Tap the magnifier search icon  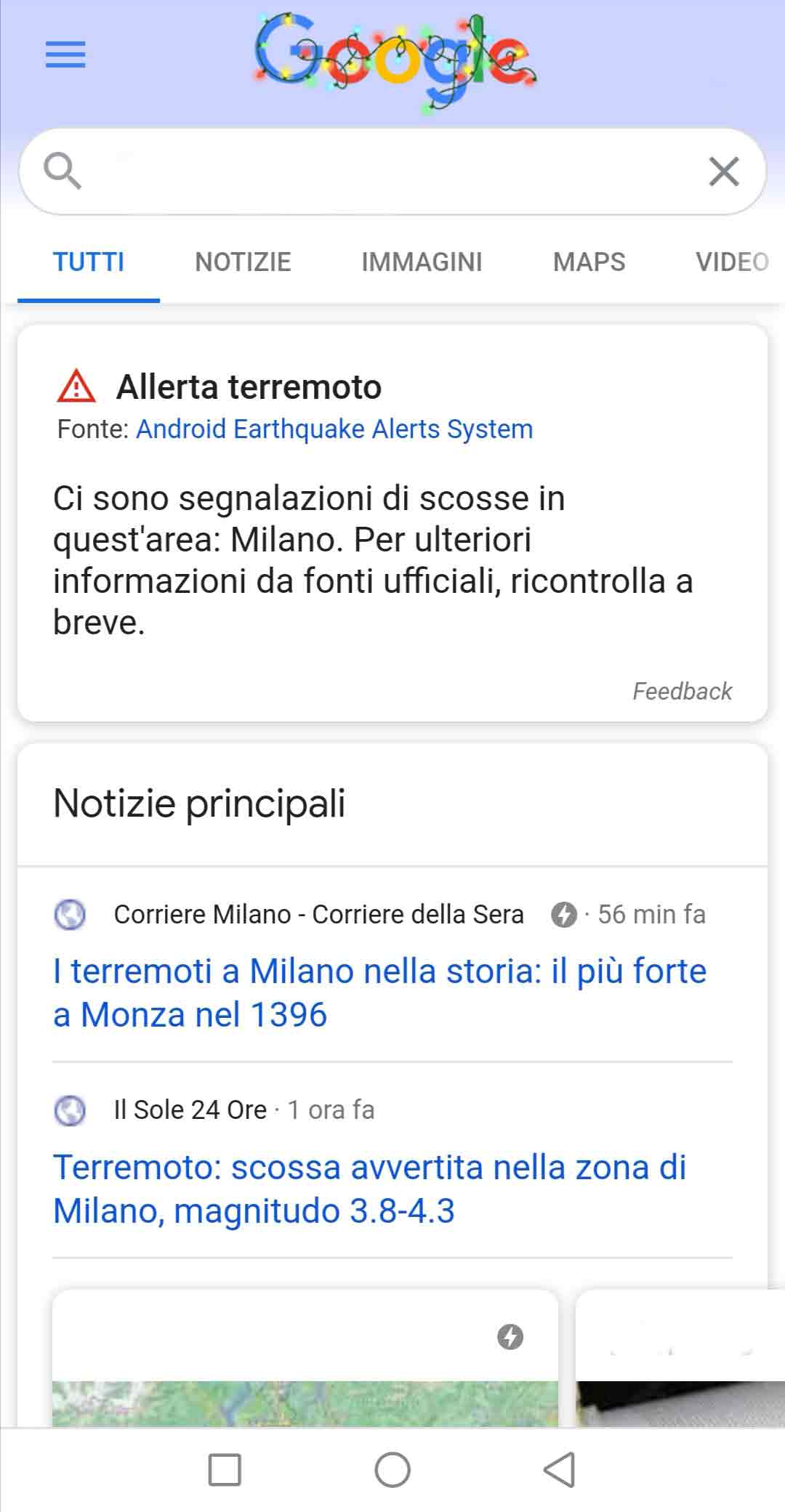point(62,171)
